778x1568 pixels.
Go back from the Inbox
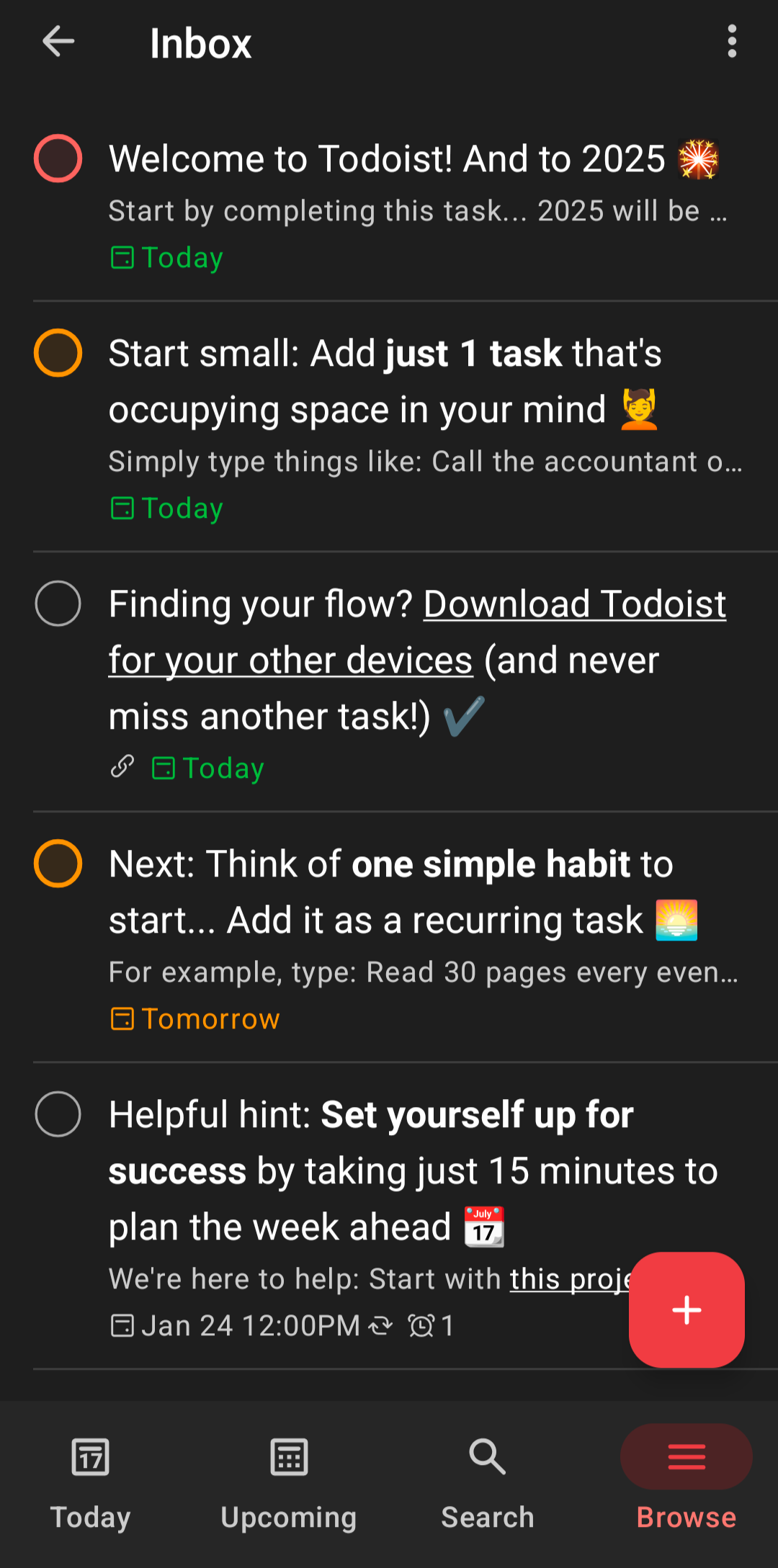(x=58, y=42)
